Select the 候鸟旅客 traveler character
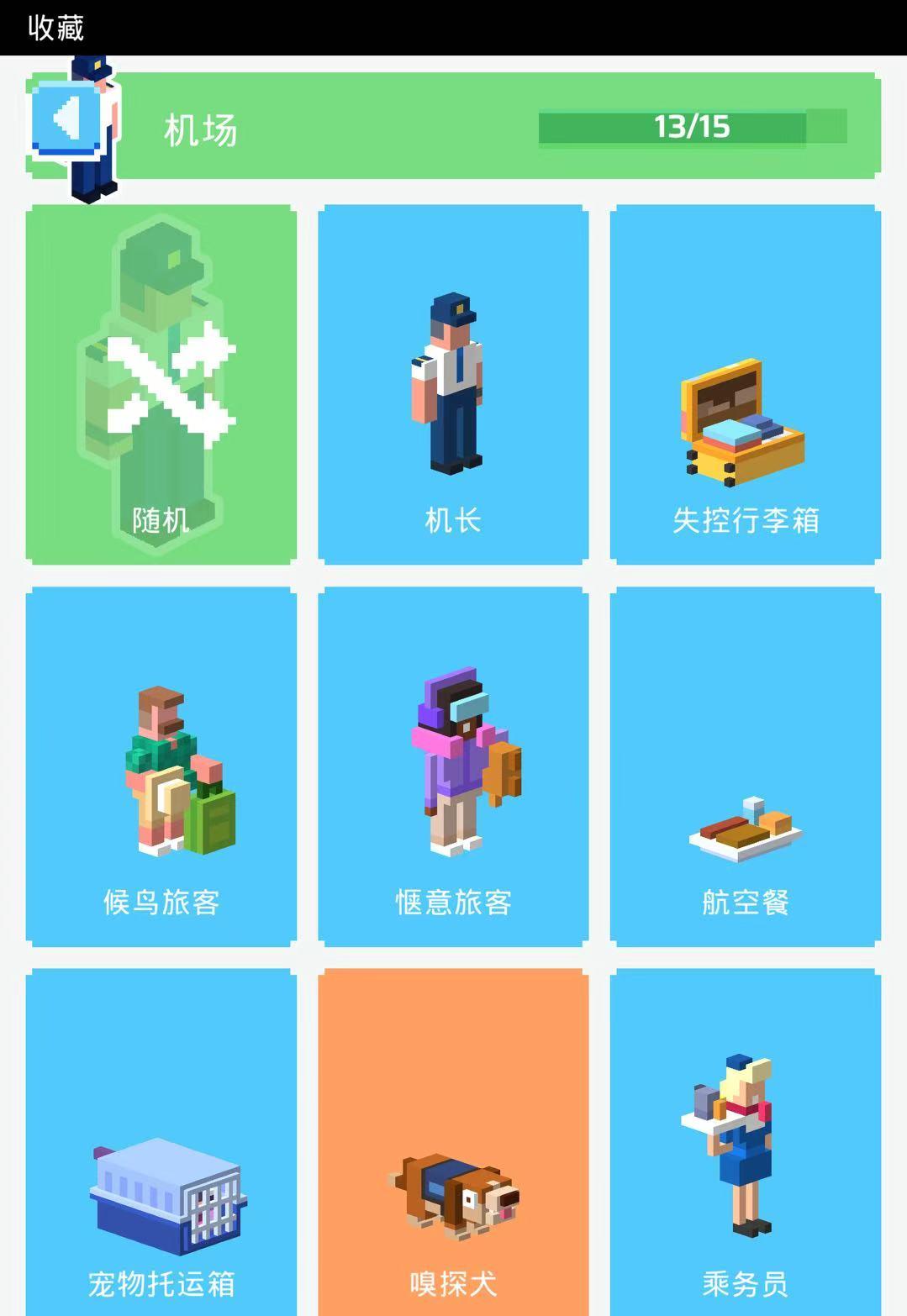Viewport: 907px width, 1316px height. tap(161, 766)
